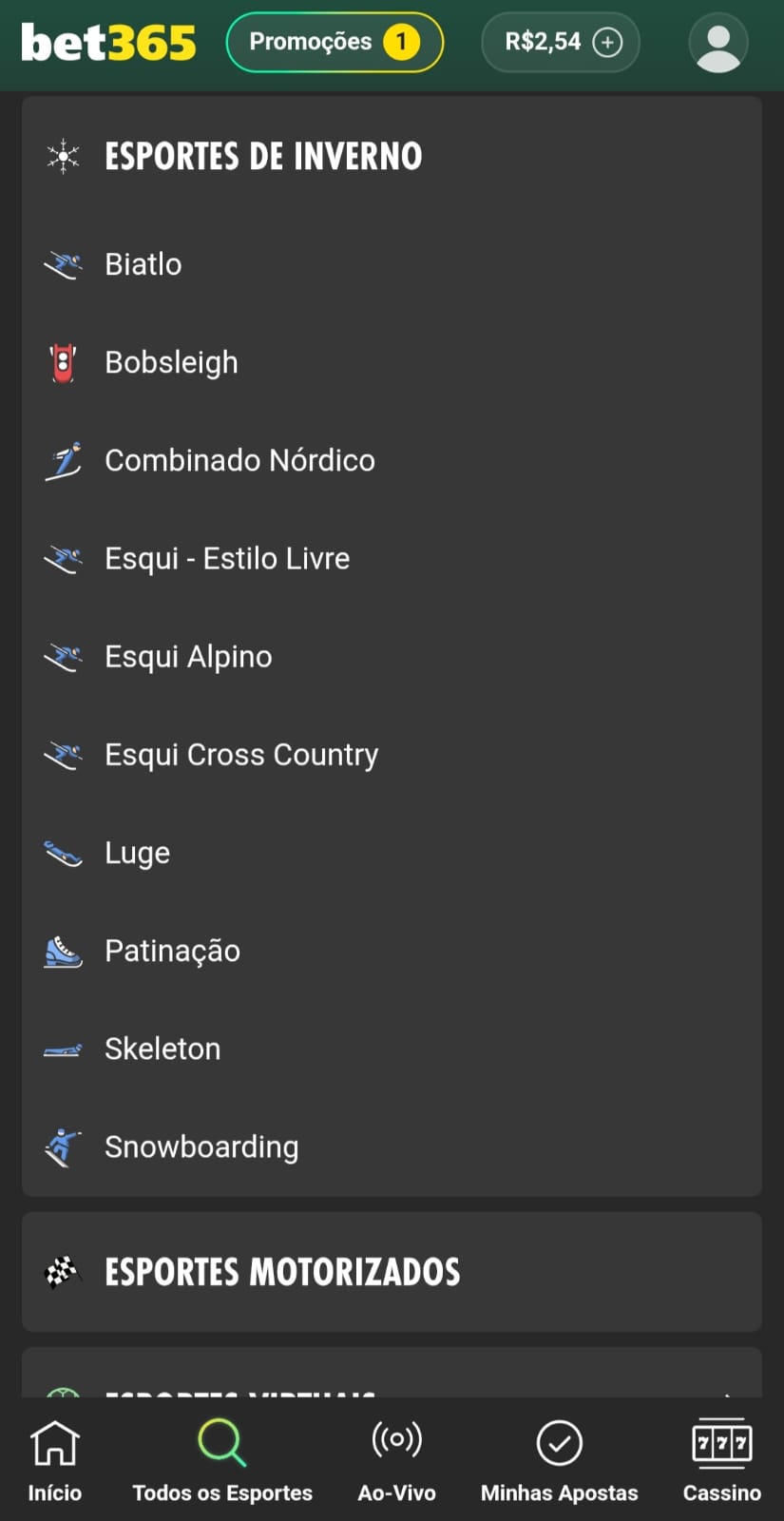Viewport: 784px width, 1521px height.
Task: Tap the plus icon beside the balance
Action: pyautogui.click(x=605, y=42)
